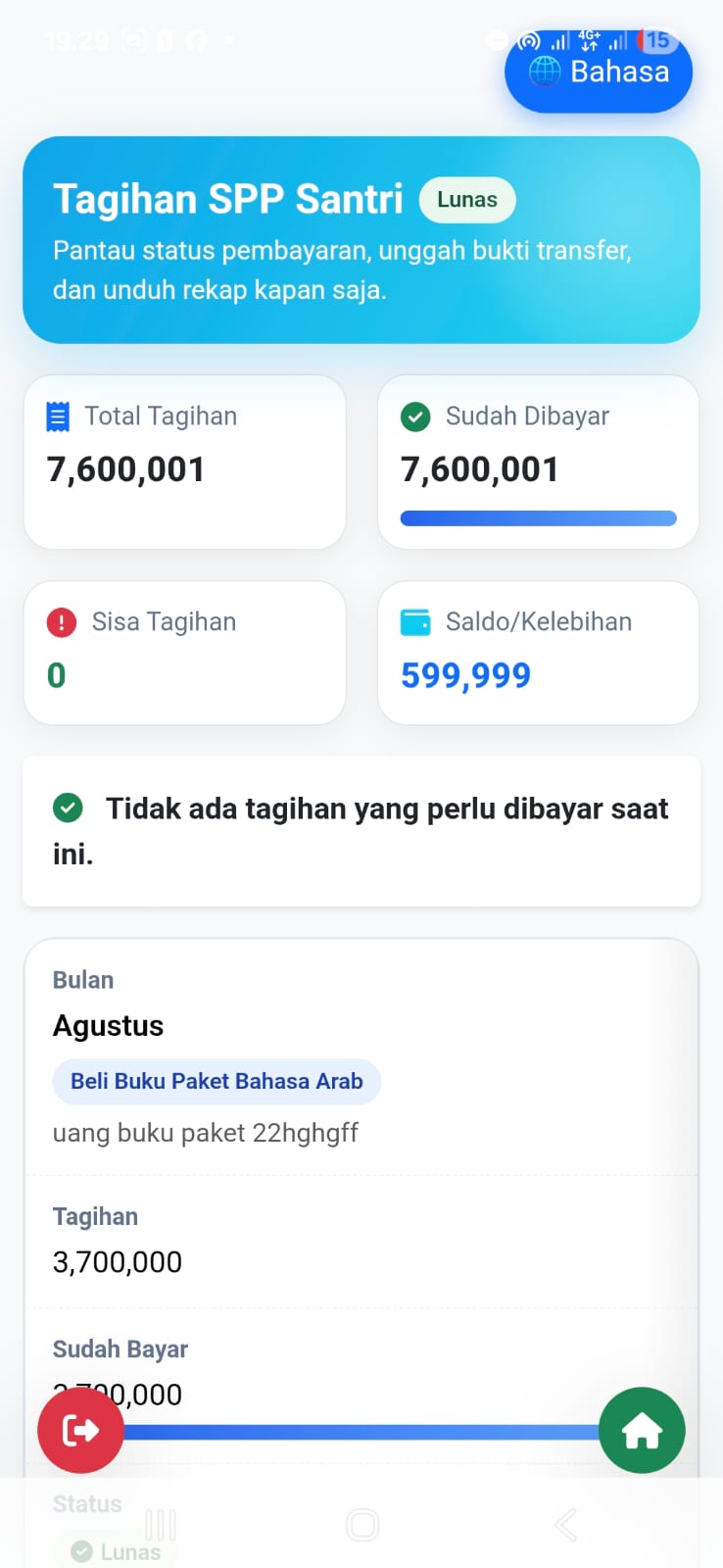
Task: Tap the Lunas status badge at the bottom
Action: point(118,1551)
